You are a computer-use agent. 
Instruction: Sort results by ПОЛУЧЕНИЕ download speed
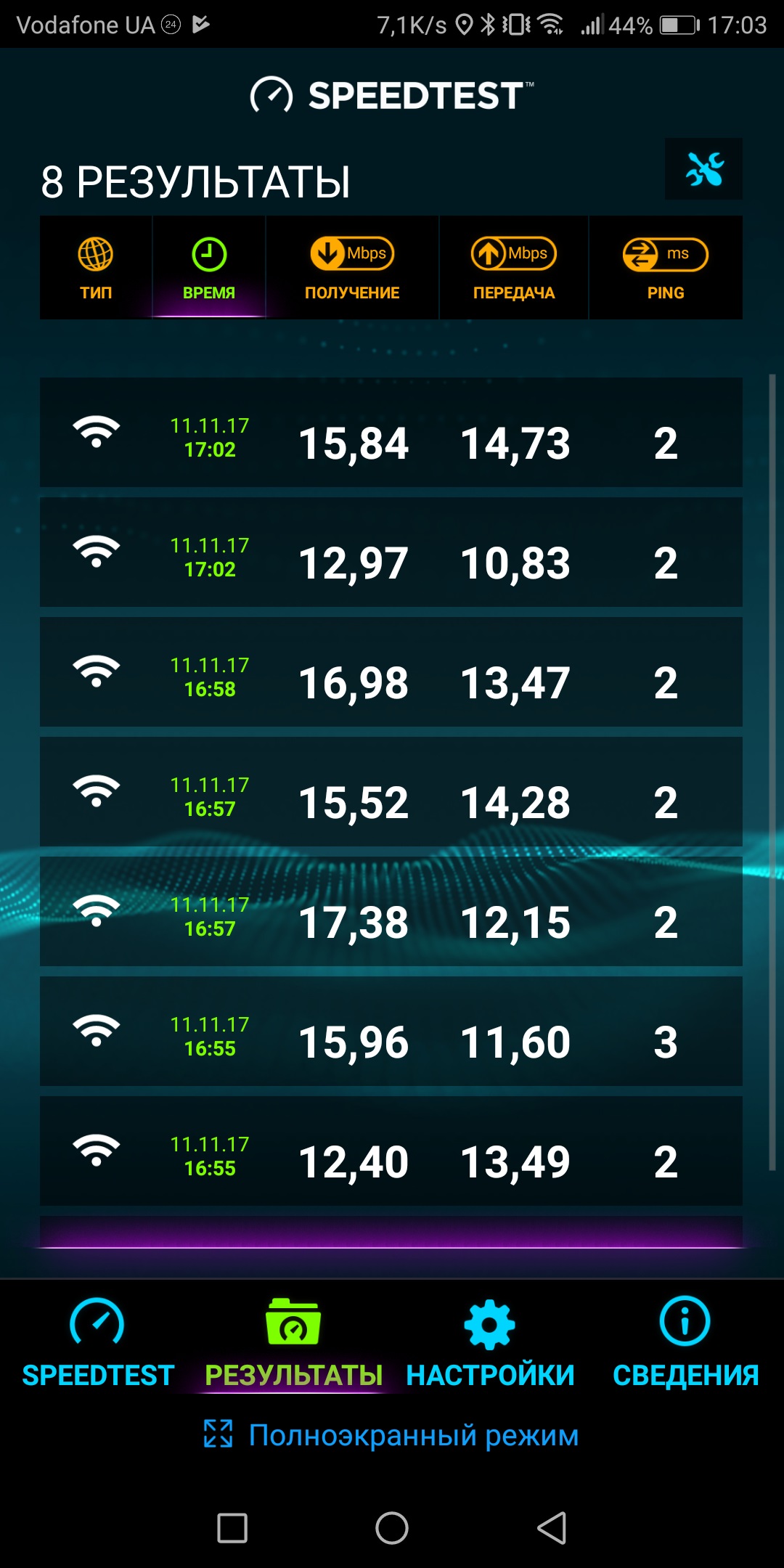click(352, 268)
